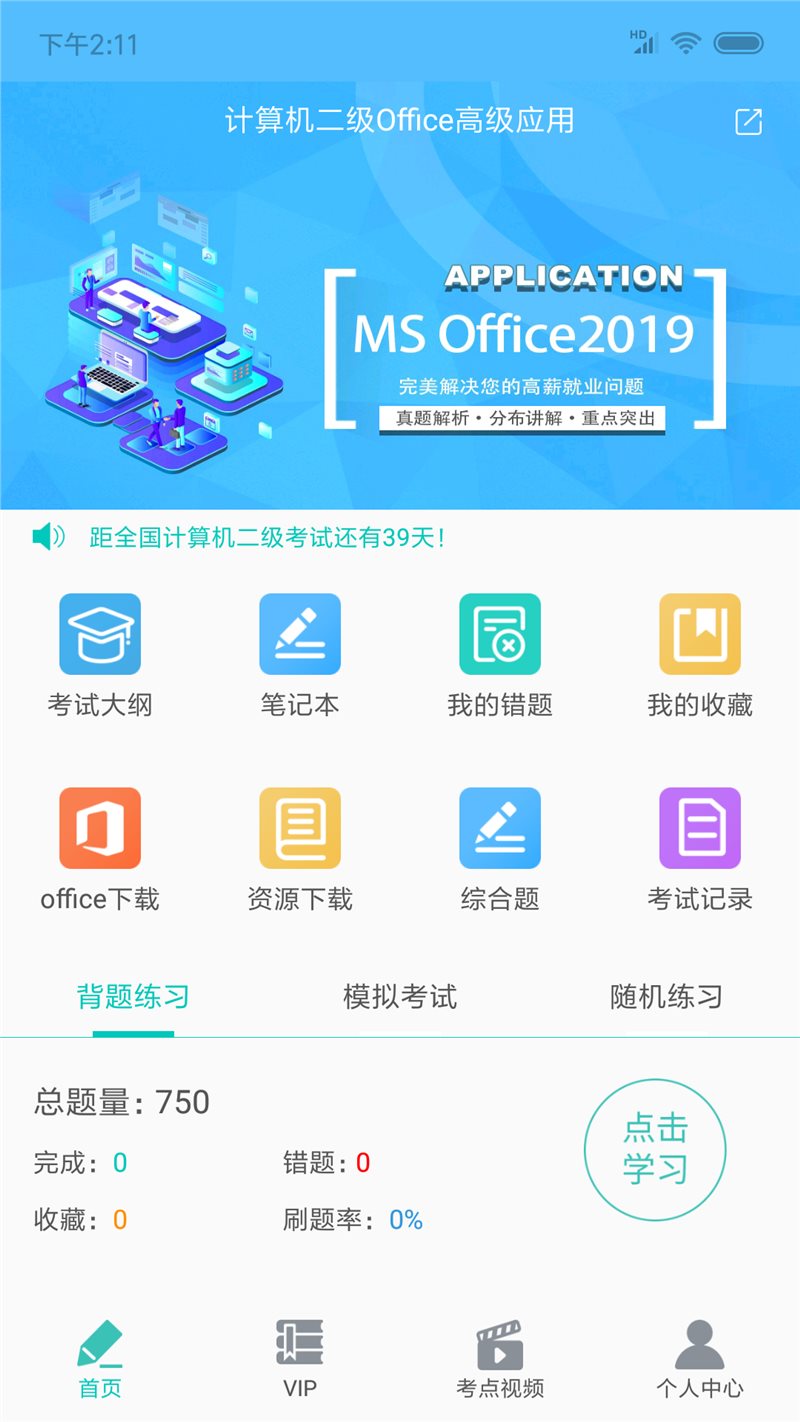Tap the 点击学习 start learning button
The image size is (800, 1422).
pyautogui.click(x=655, y=1149)
